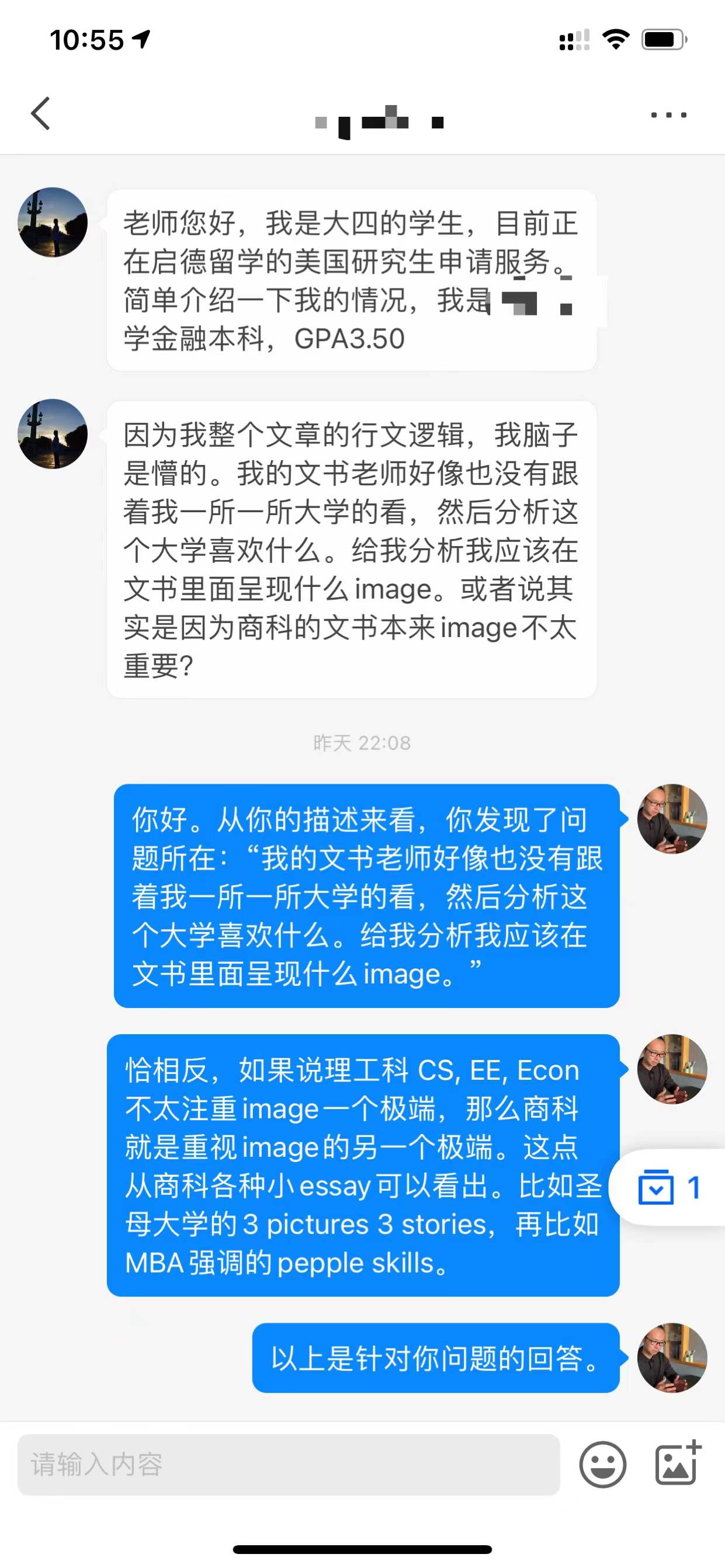This screenshot has height=1568, width=725.
Task: Open the teacher's avatar beside the last reply
Action: 671,1357
